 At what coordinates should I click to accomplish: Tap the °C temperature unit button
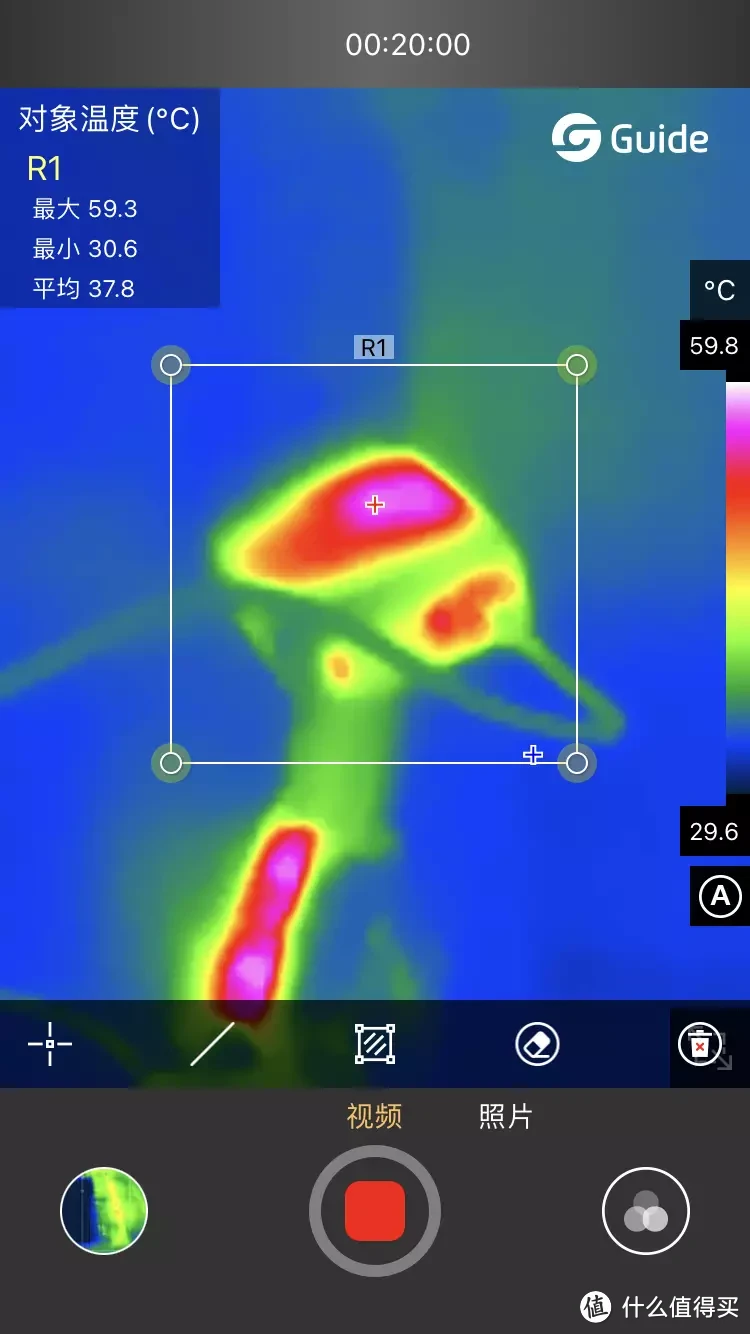pyautogui.click(x=720, y=291)
